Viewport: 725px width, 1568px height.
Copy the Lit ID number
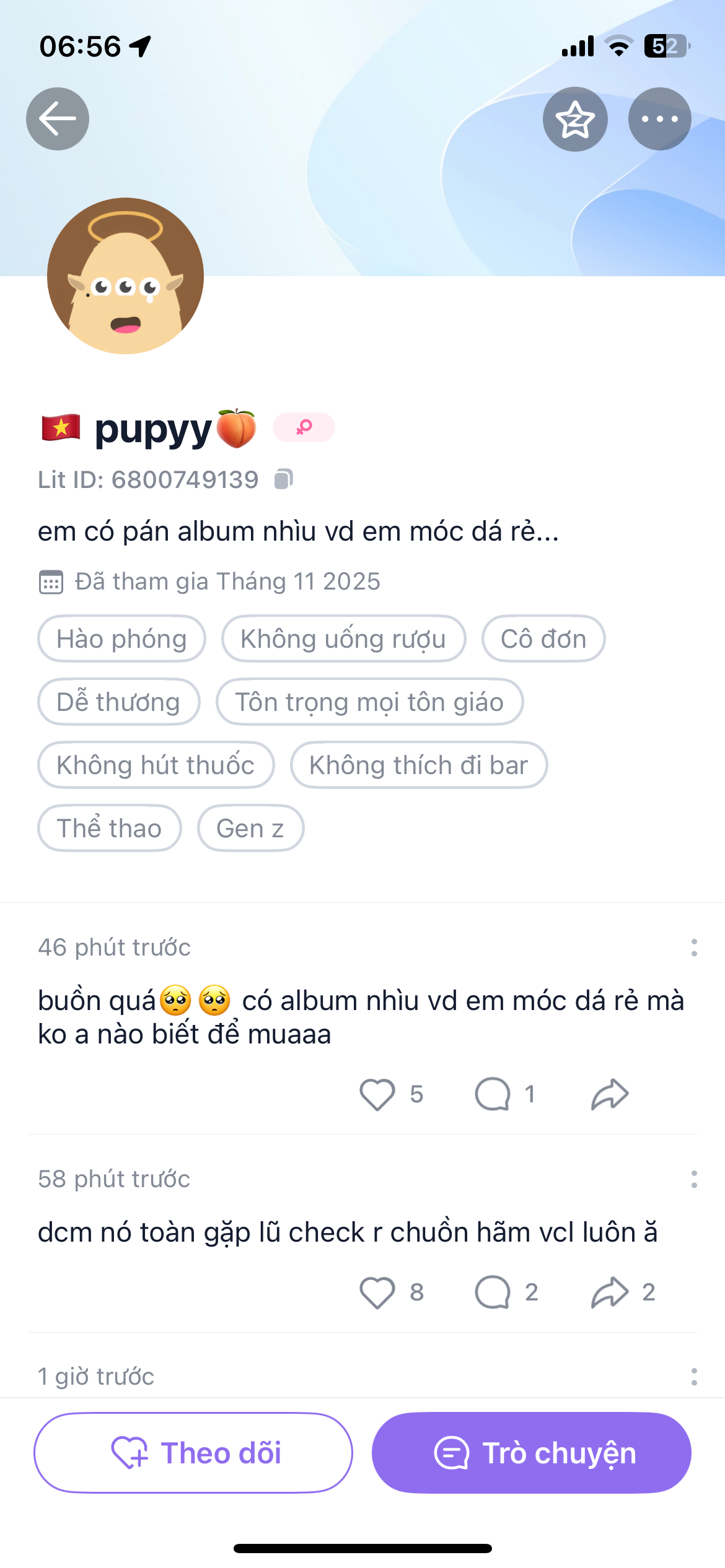tap(284, 479)
